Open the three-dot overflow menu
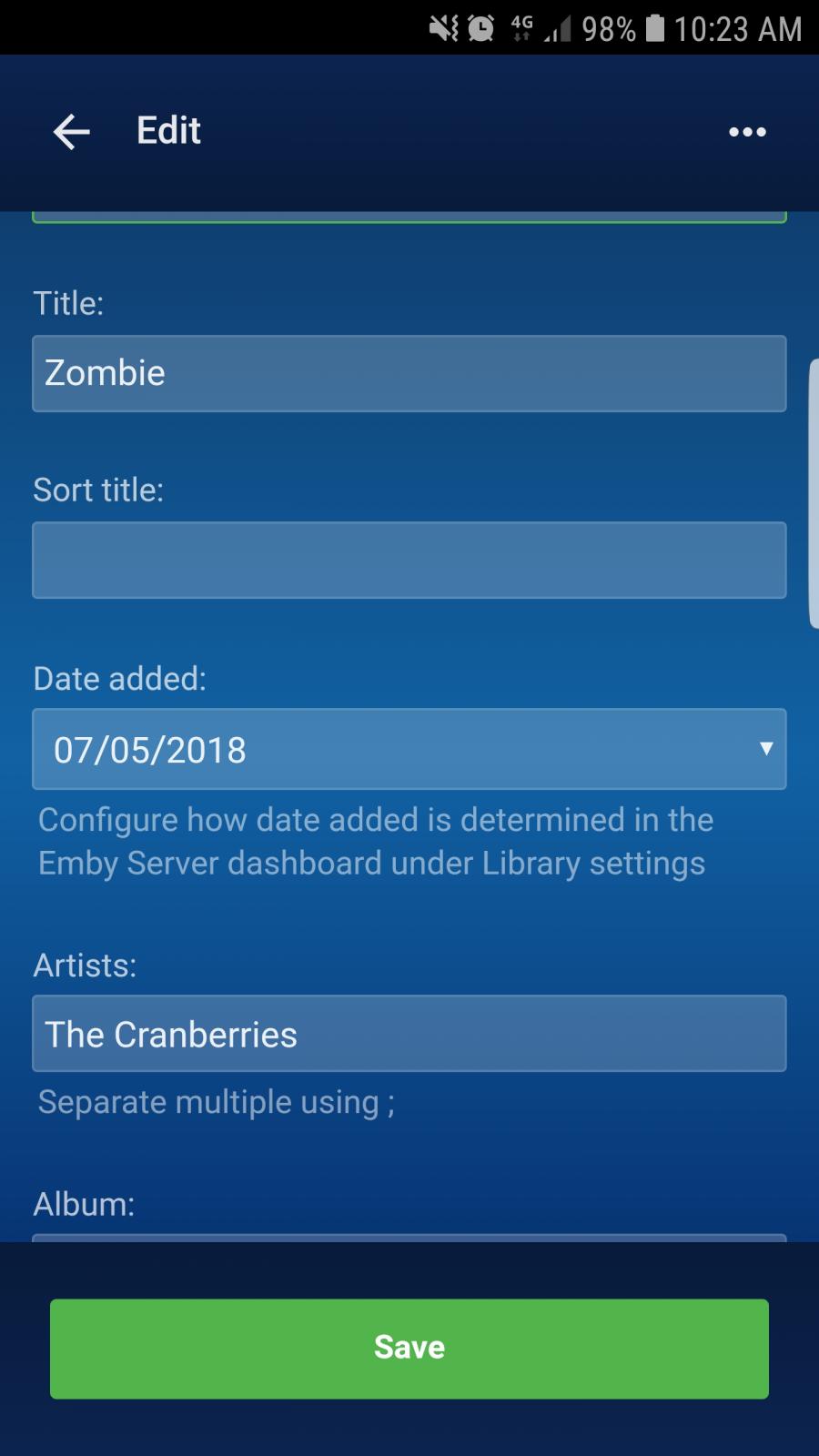Image resolution: width=819 pixels, height=1456 pixels. 747,132
